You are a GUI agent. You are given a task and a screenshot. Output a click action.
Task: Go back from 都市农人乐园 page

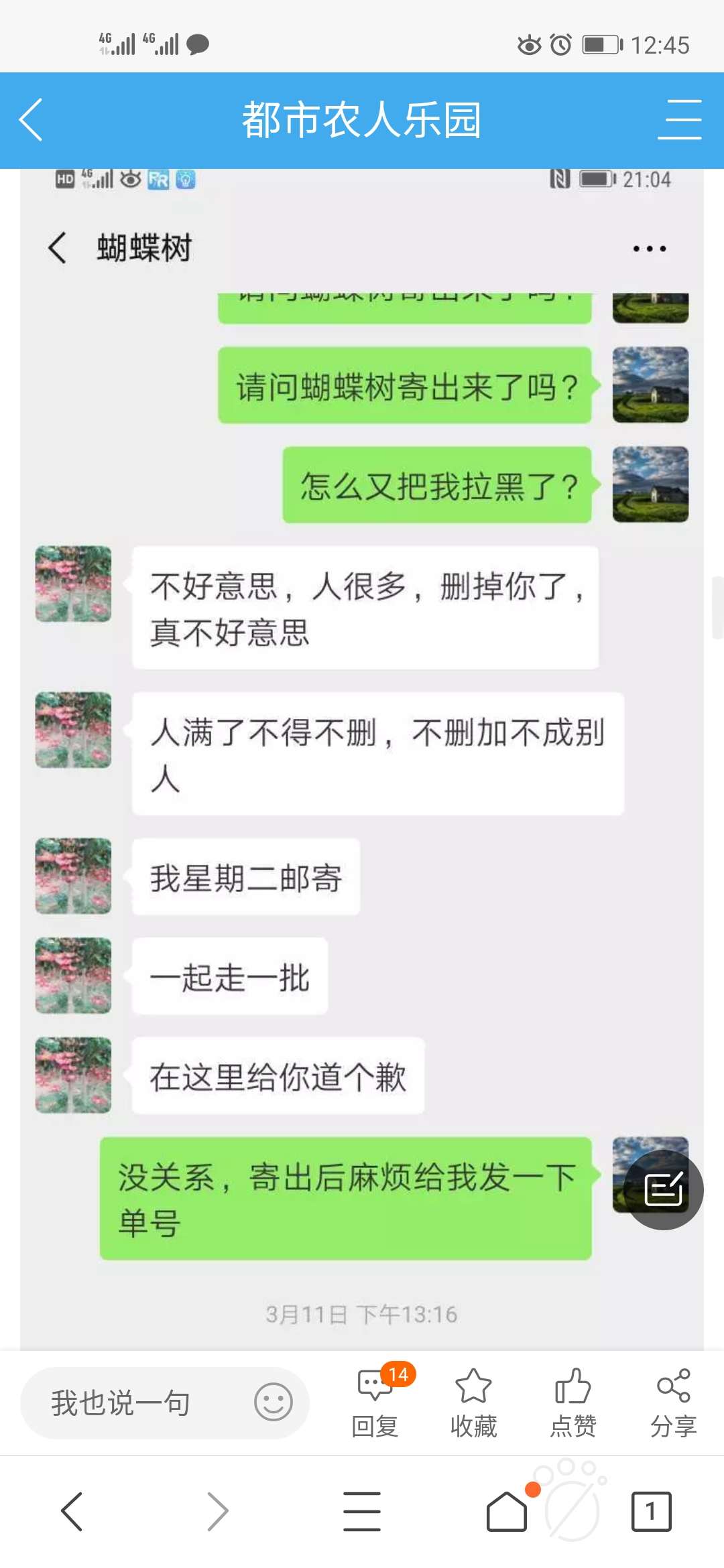(x=31, y=120)
